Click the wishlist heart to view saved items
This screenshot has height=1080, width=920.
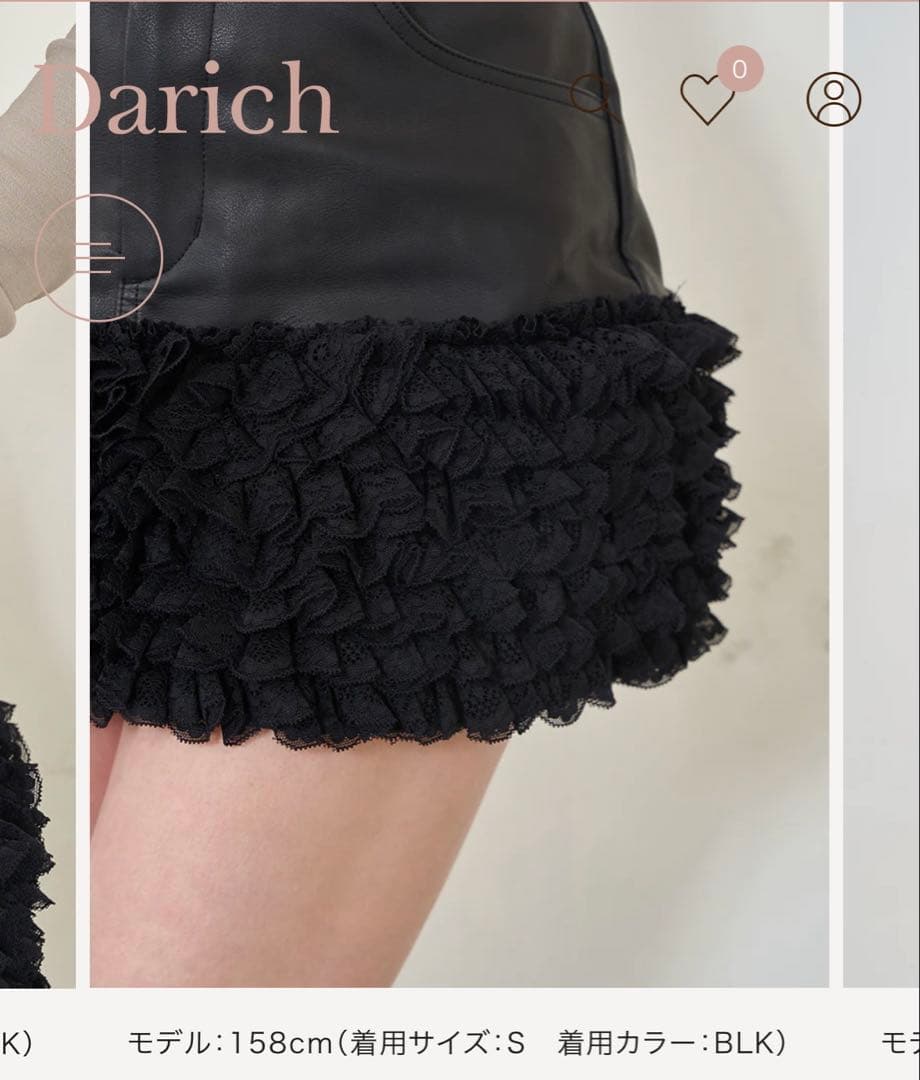click(710, 103)
